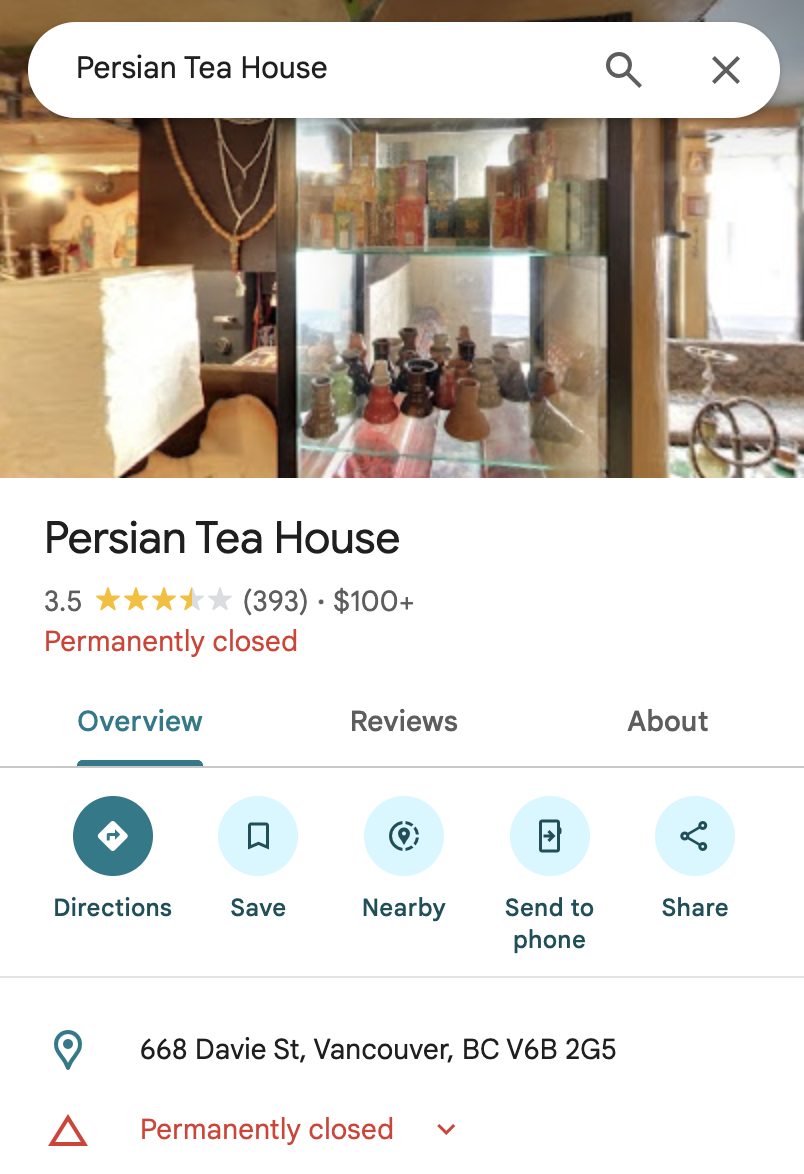Tap the 668 Davie St address row

[x=378, y=1050]
